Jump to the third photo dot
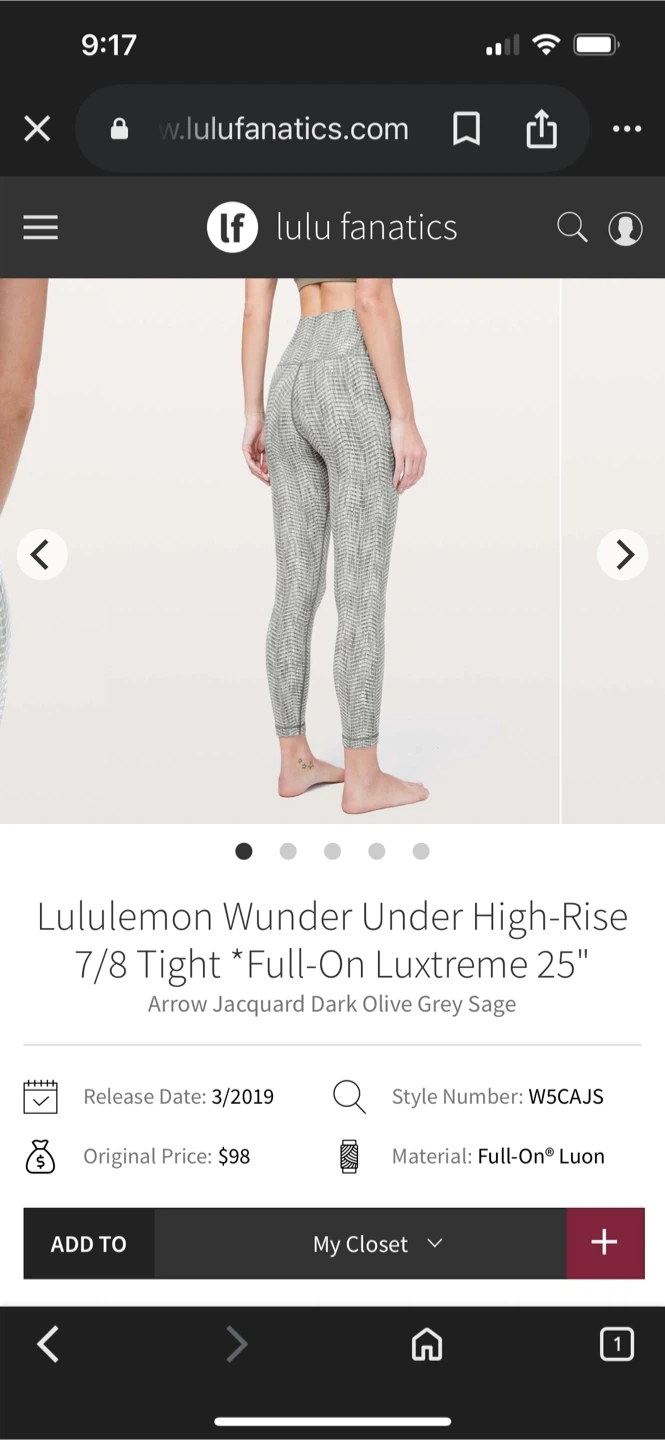Viewport: 665px width, 1440px height. click(332, 851)
